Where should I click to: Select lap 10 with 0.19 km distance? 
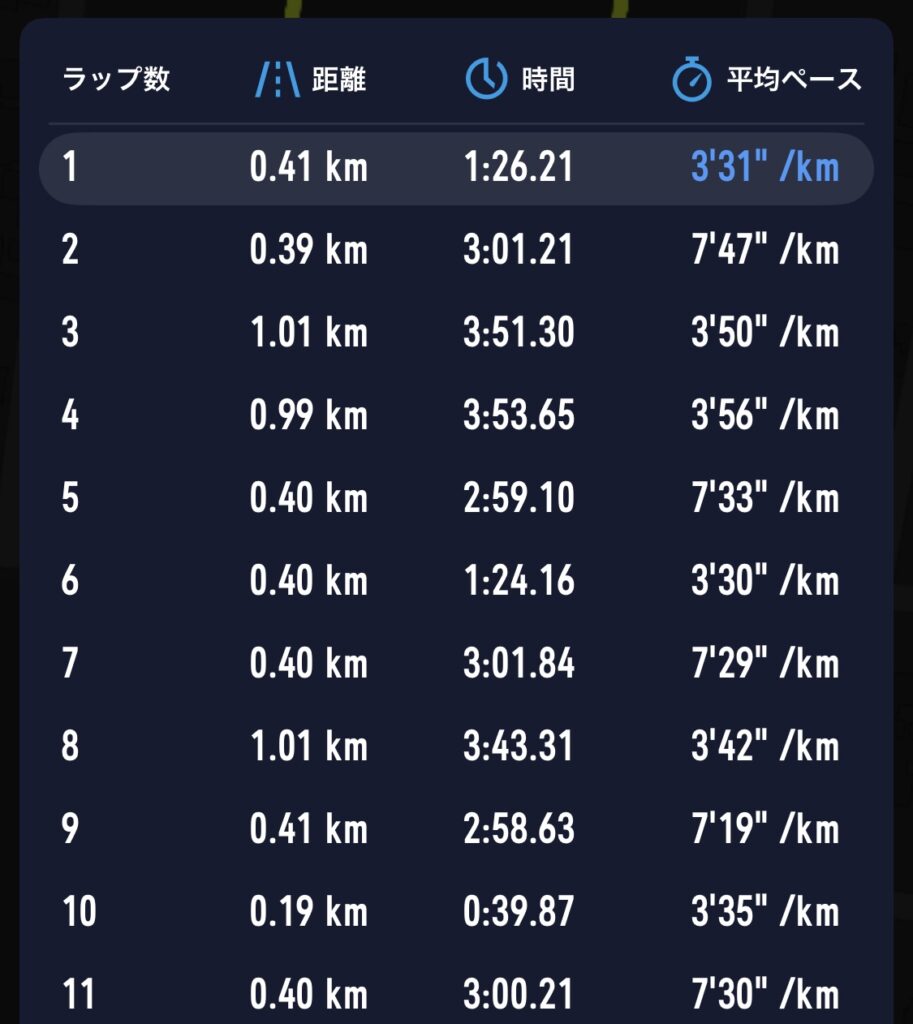tap(456, 912)
